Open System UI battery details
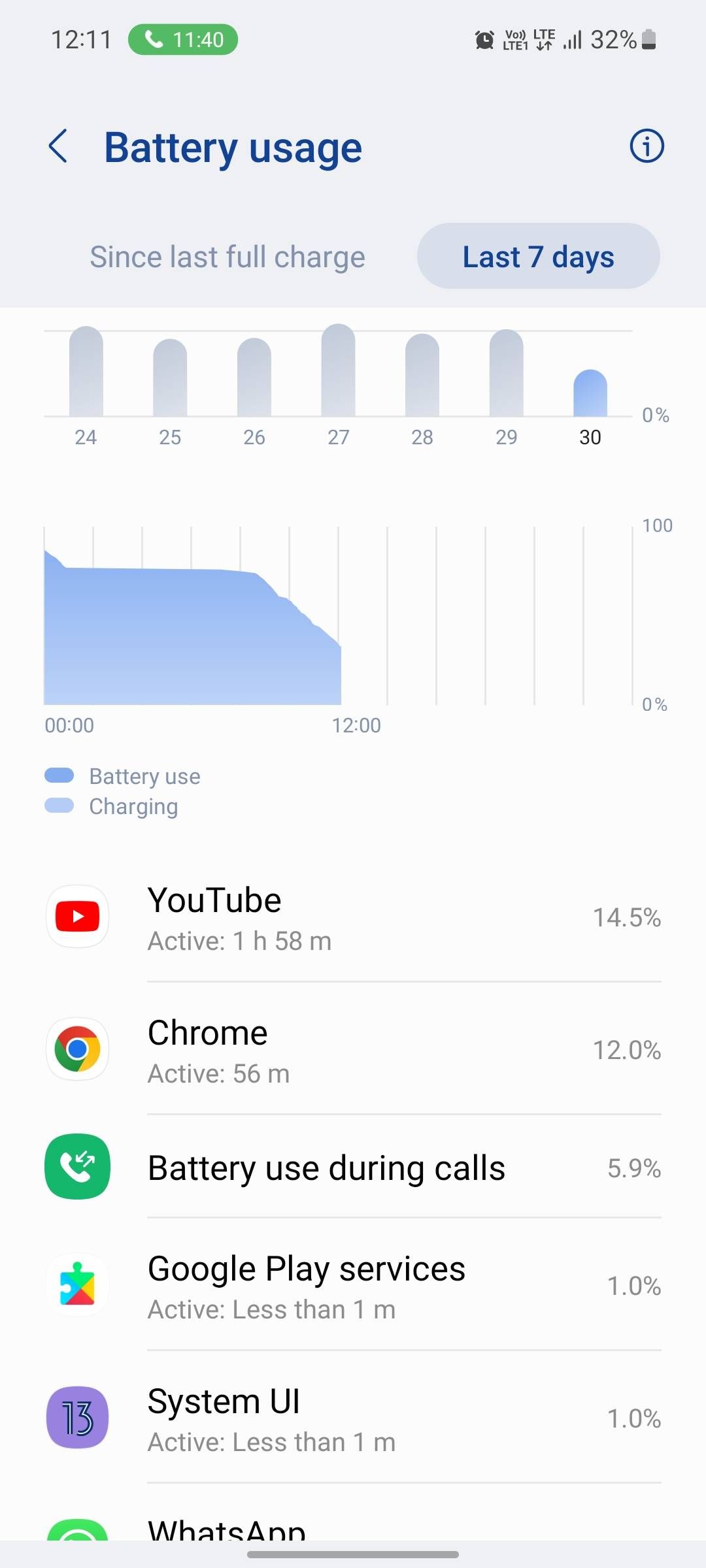706x1568 pixels. tap(353, 1418)
